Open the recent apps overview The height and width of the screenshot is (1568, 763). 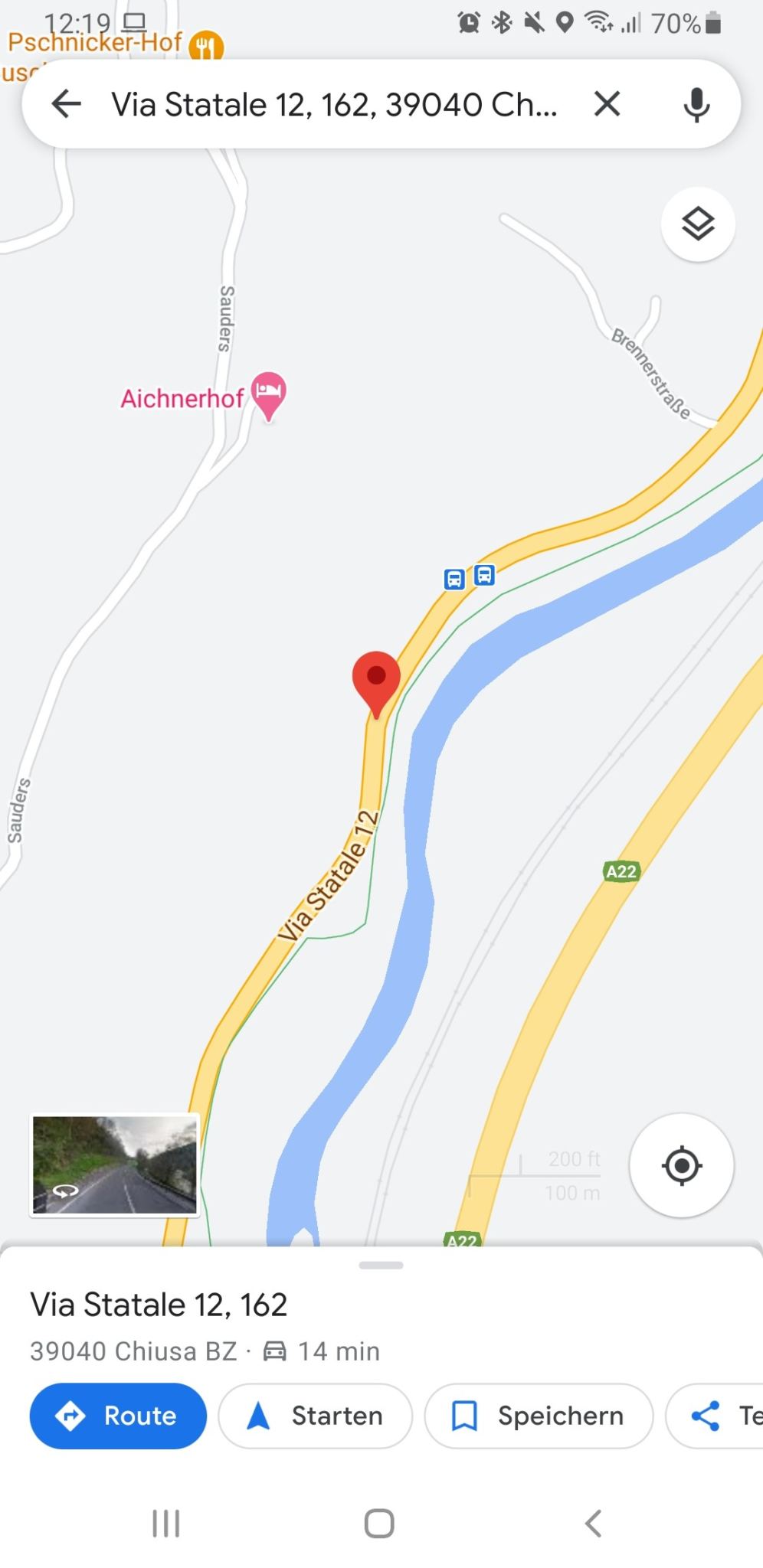(165, 1524)
